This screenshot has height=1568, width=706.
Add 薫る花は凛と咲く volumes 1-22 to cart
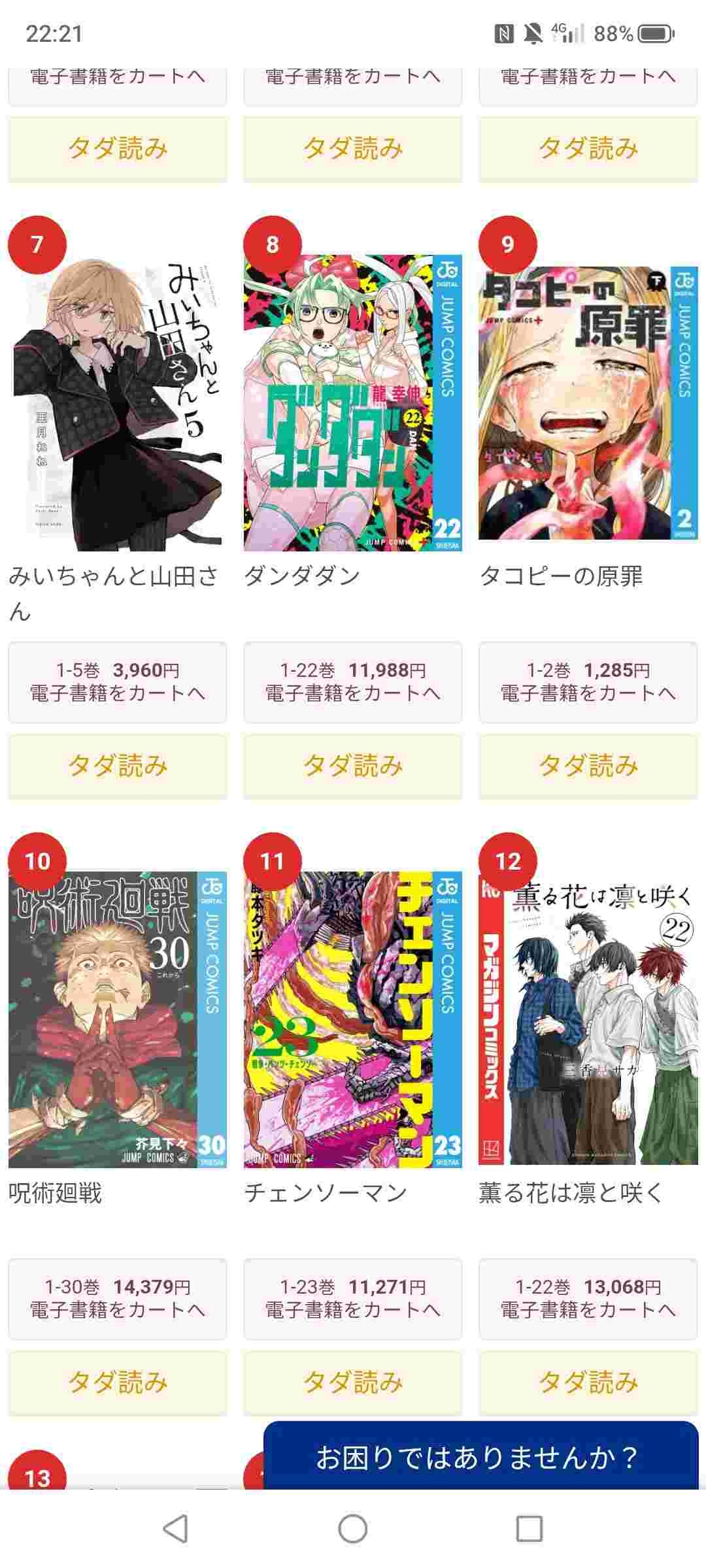pyautogui.click(x=588, y=1299)
